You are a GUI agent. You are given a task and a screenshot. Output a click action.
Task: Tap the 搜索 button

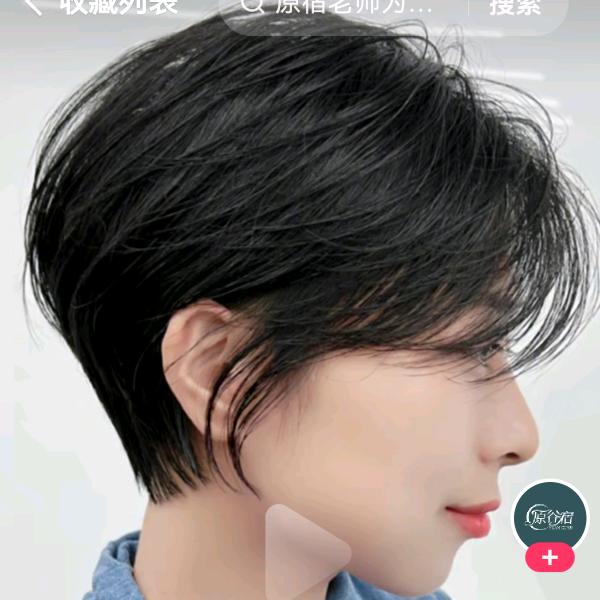click(x=515, y=7)
